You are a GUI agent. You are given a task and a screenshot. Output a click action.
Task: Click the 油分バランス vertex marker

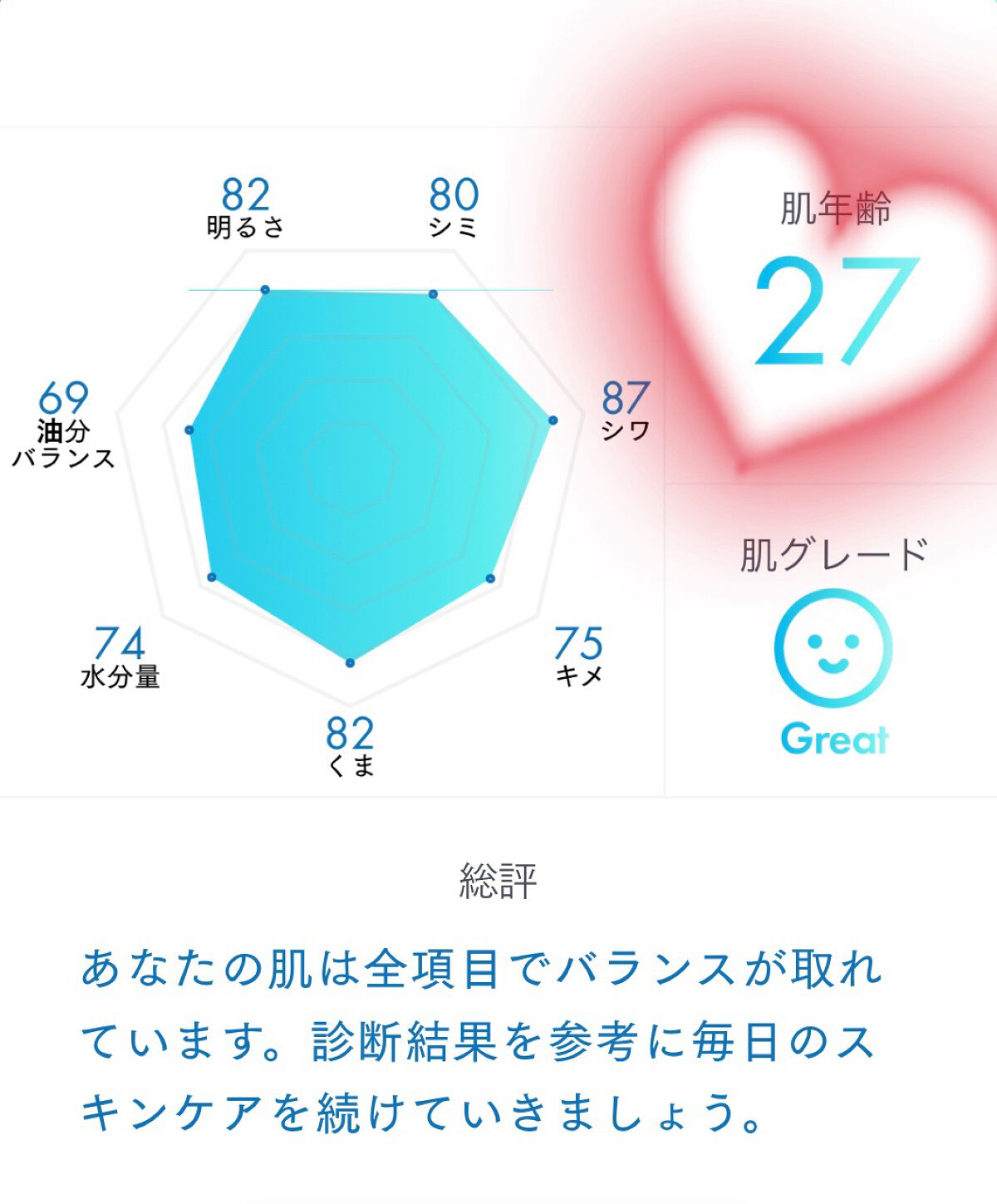coord(189,430)
